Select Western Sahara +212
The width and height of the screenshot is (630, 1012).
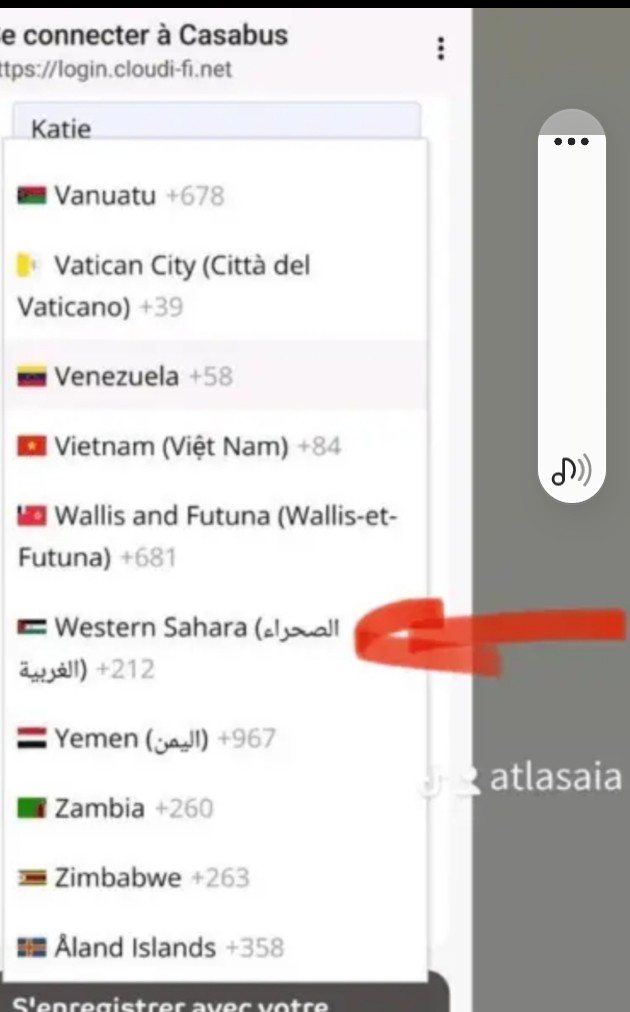(178, 648)
